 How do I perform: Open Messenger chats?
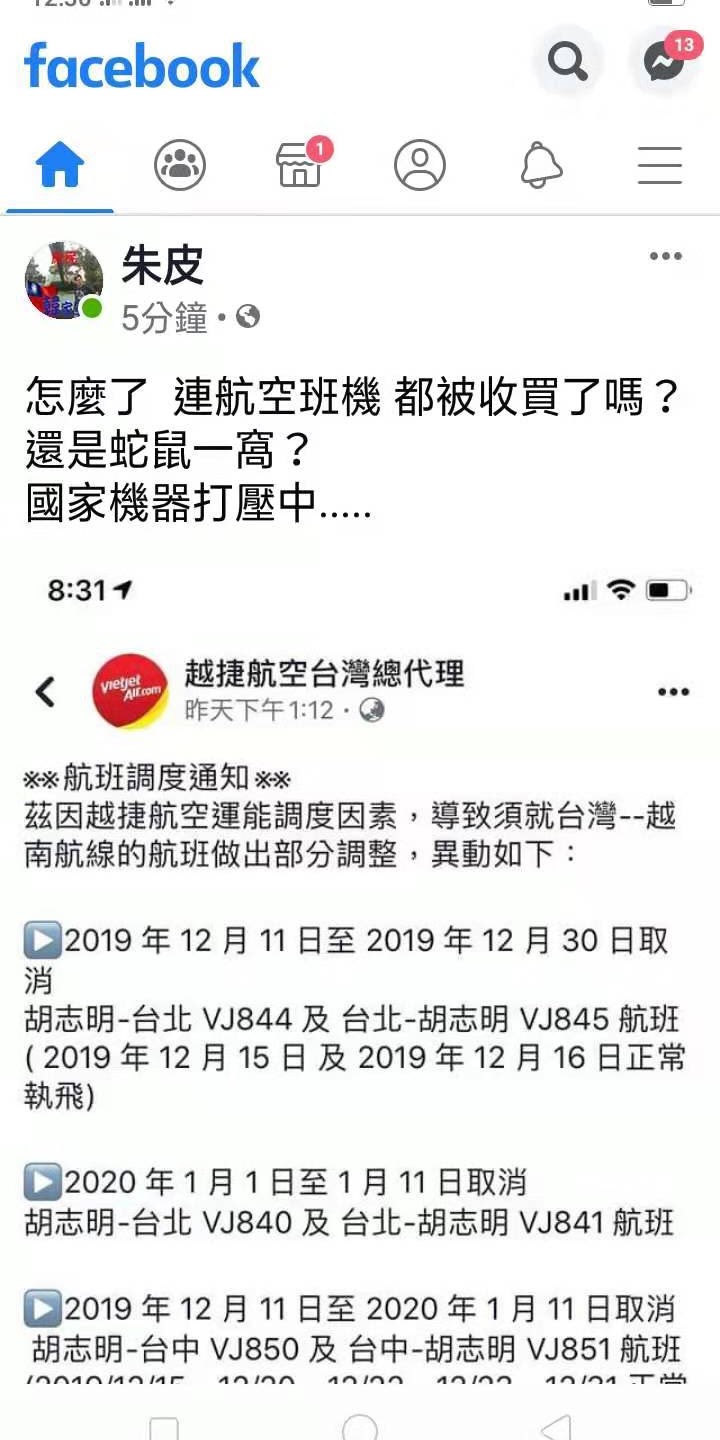(x=665, y=63)
